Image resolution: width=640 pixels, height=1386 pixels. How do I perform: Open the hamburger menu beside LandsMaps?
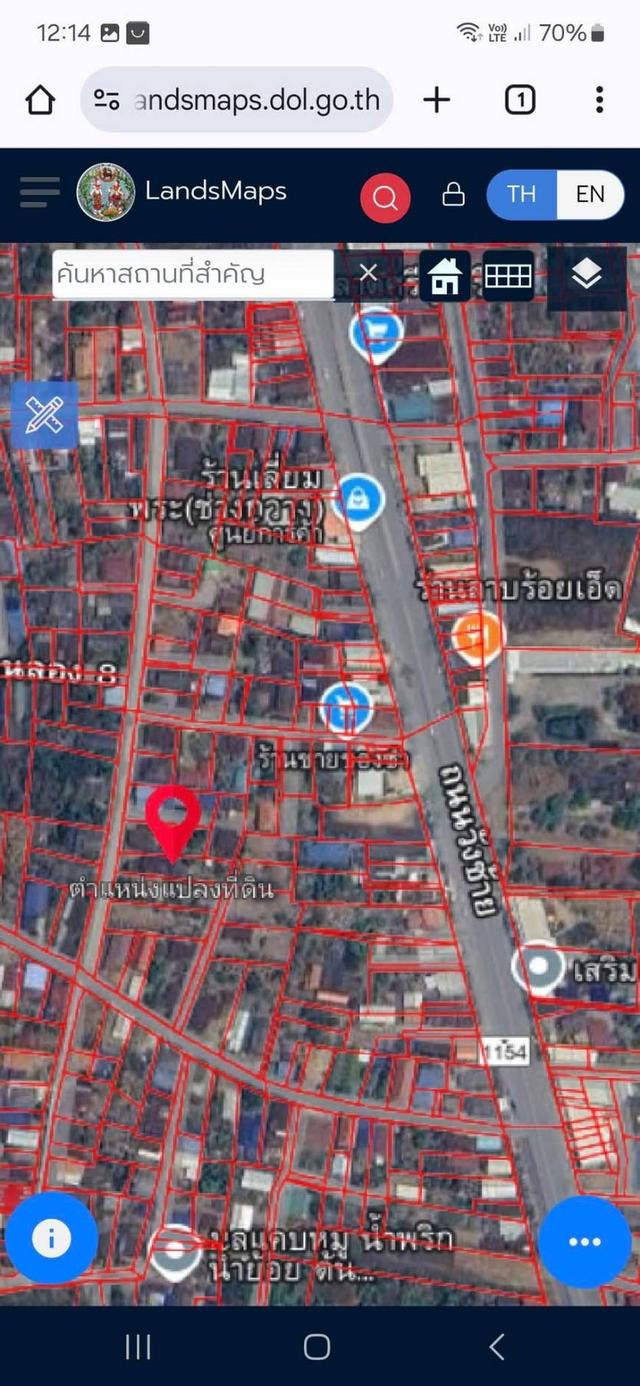39,192
